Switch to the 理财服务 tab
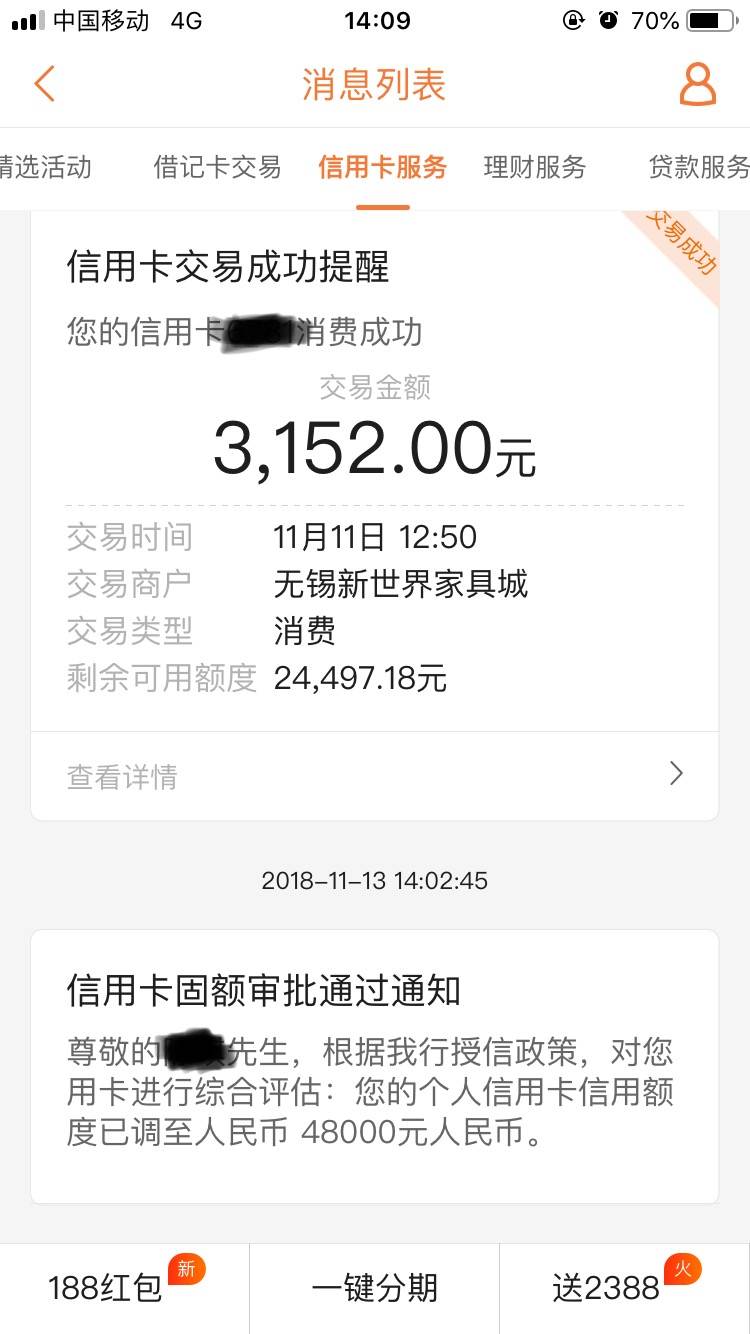The image size is (750, 1334). 533,168
